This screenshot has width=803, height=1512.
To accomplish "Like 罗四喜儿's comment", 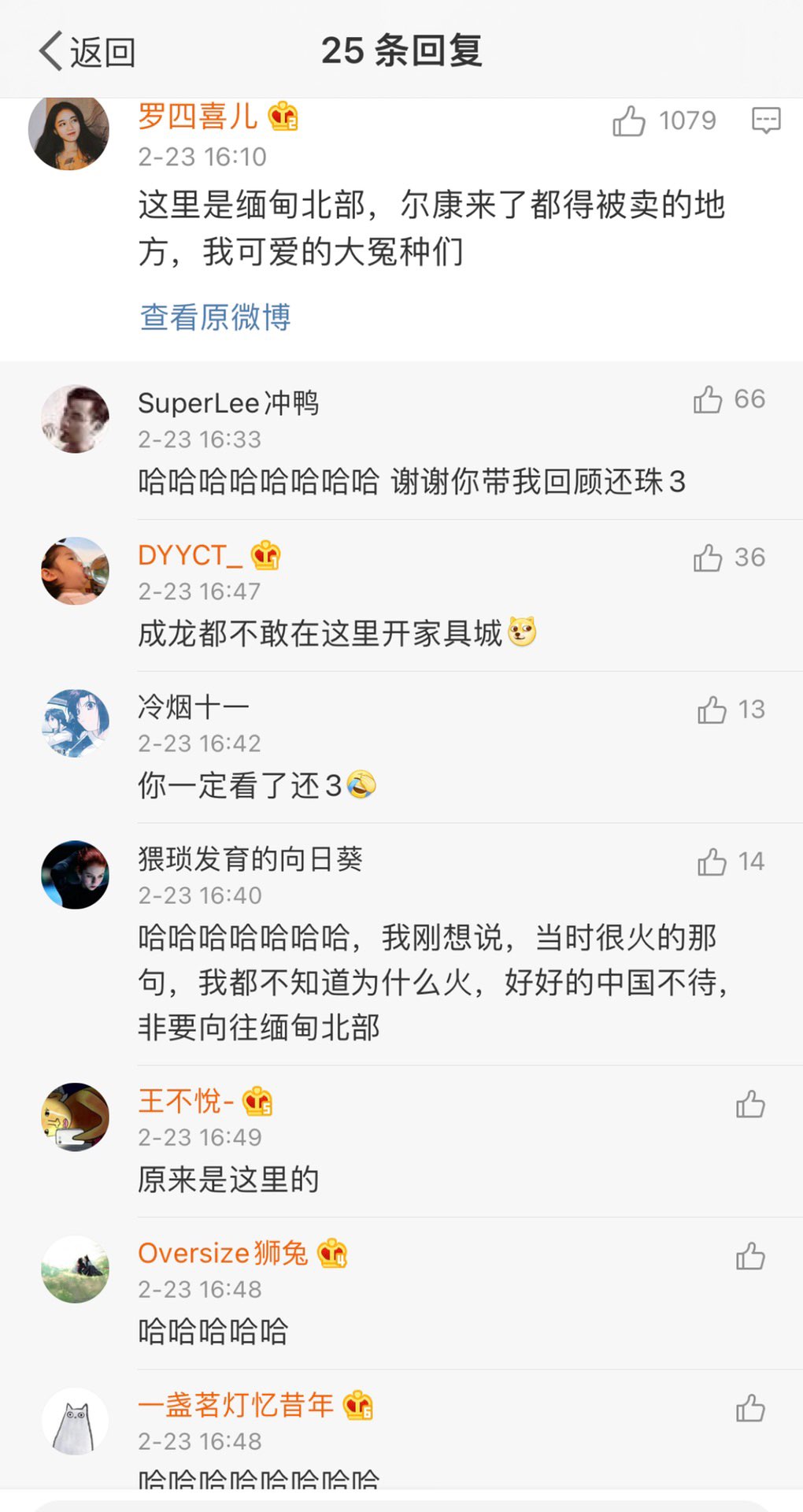I will (x=629, y=121).
